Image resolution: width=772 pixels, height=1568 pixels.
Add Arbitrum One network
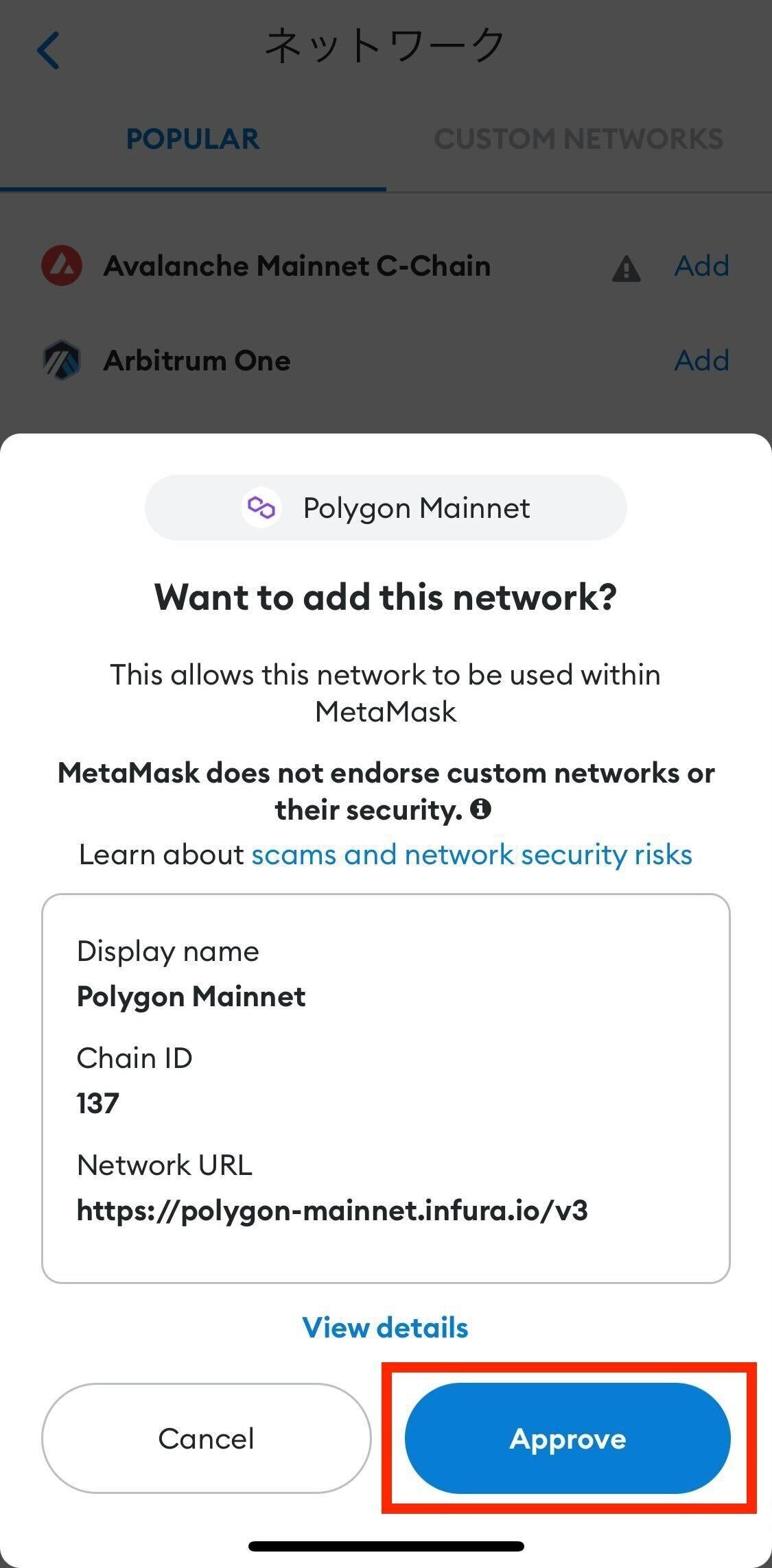tap(701, 361)
